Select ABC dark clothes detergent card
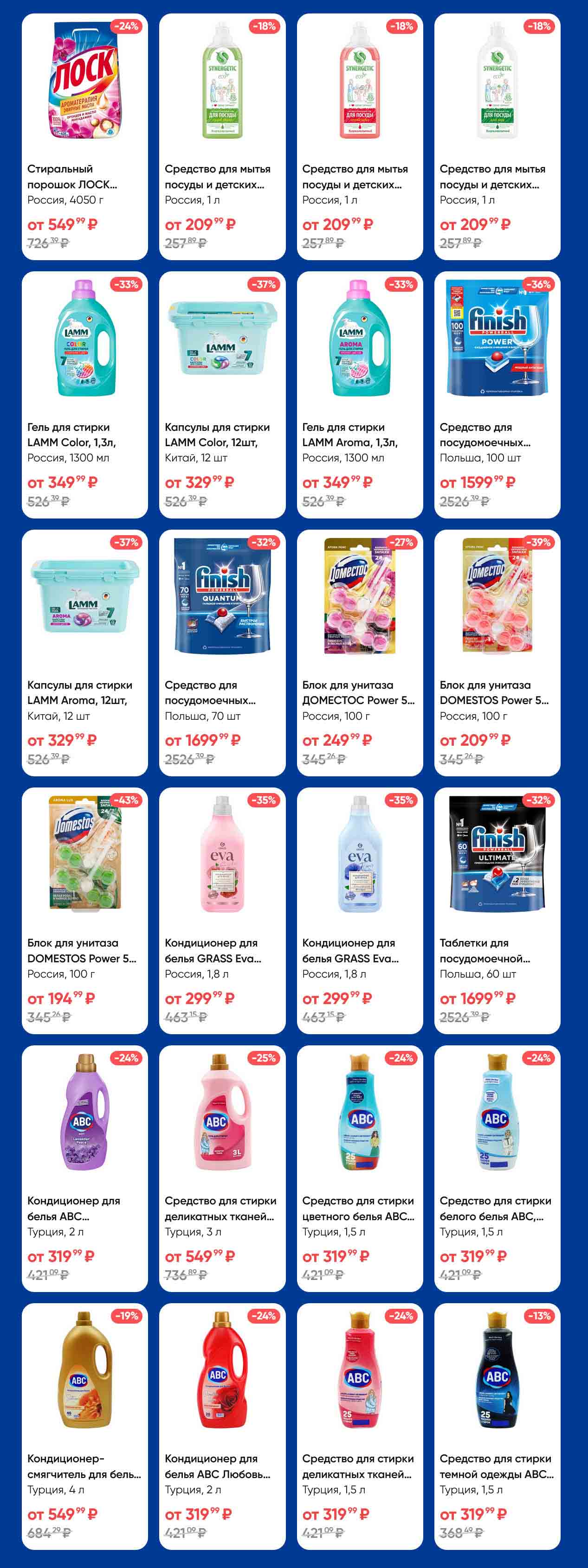The image size is (588, 1568). (x=497, y=1426)
